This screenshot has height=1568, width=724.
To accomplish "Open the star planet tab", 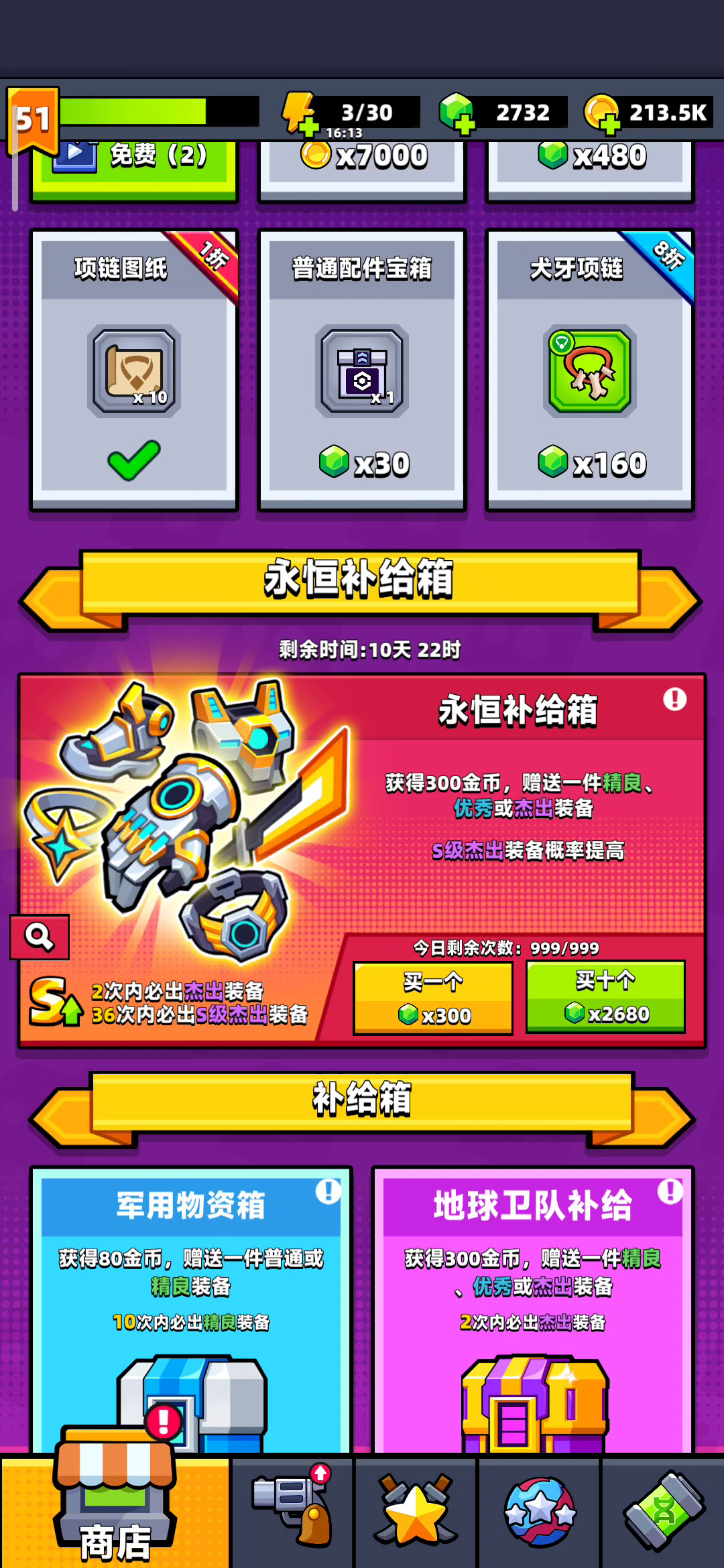I will (x=540, y=1512).
